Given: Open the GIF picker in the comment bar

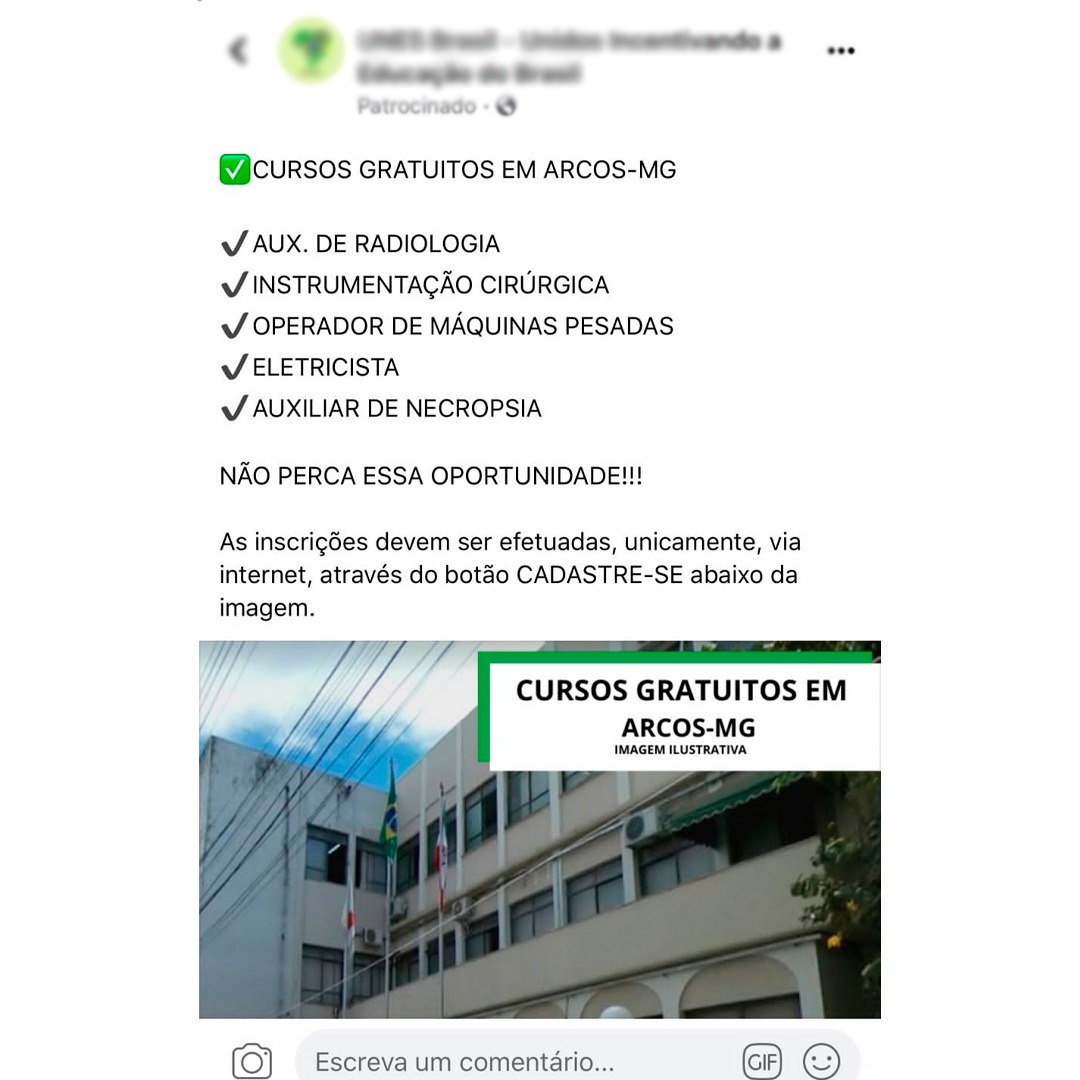Looking at the screenshot, I should coord(762,1061).
